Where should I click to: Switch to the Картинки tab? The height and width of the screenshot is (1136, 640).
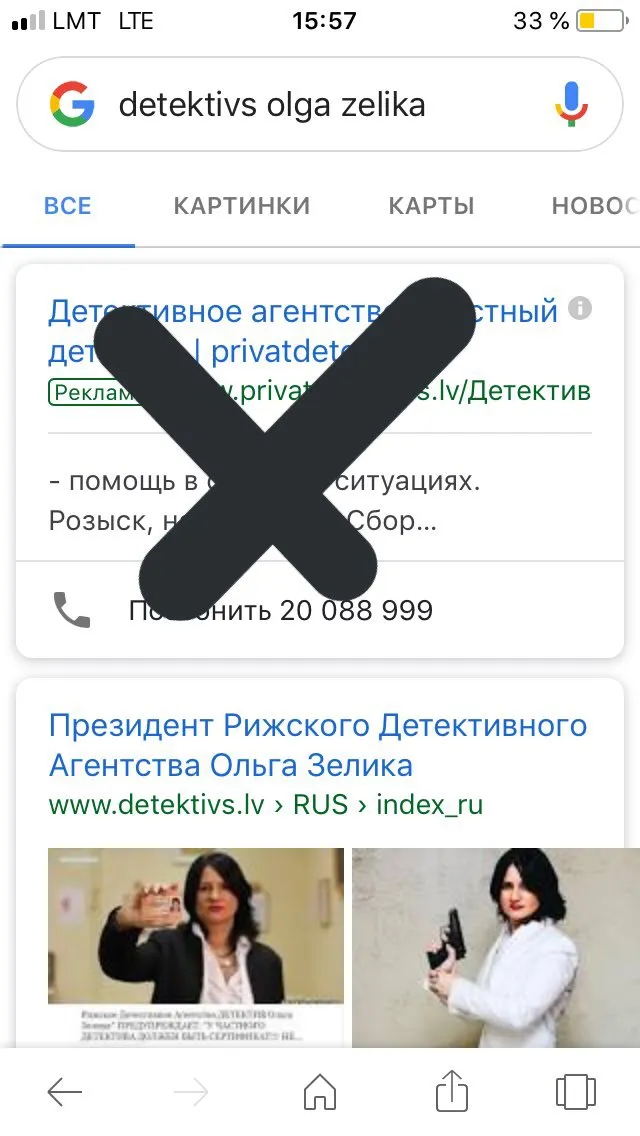[x=241, y=206]
